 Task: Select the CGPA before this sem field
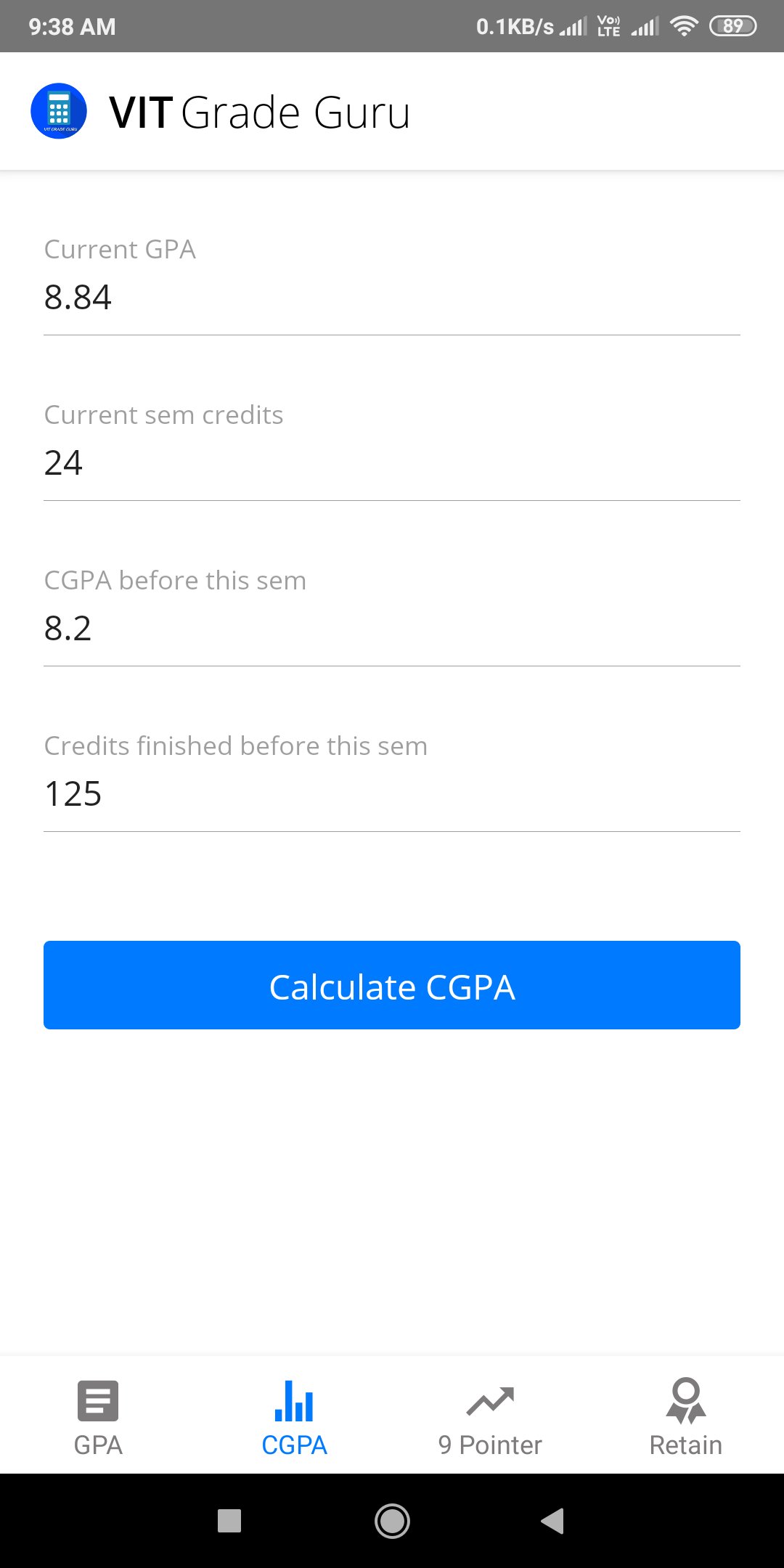(392, 629)
